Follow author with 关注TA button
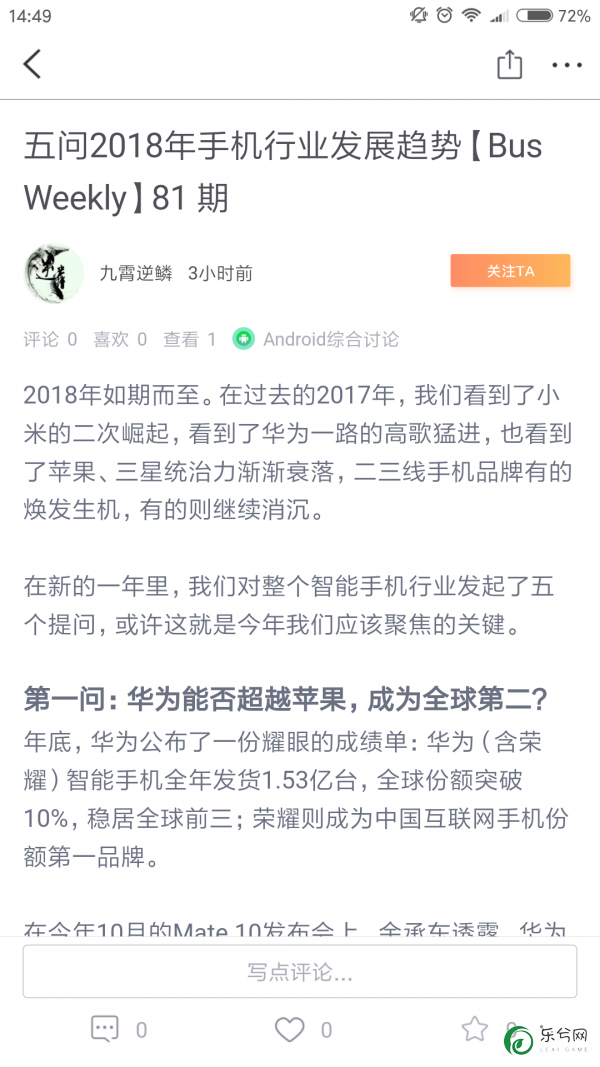 click(510, 271)
